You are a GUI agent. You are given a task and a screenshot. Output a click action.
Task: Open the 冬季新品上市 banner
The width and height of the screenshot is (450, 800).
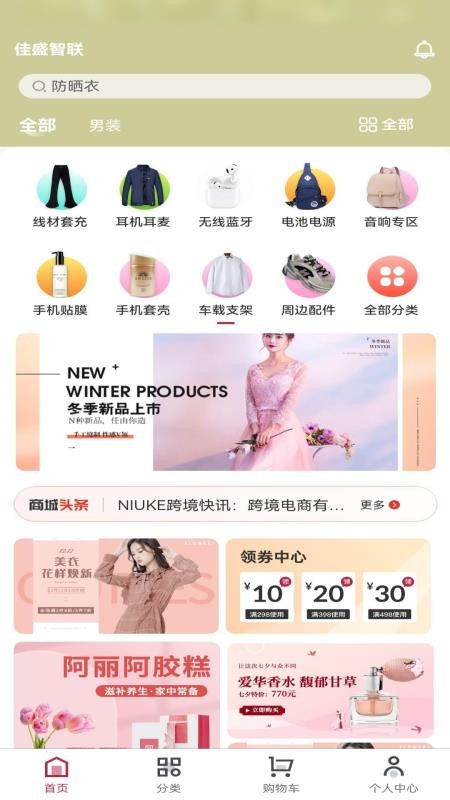click(226, 402)
